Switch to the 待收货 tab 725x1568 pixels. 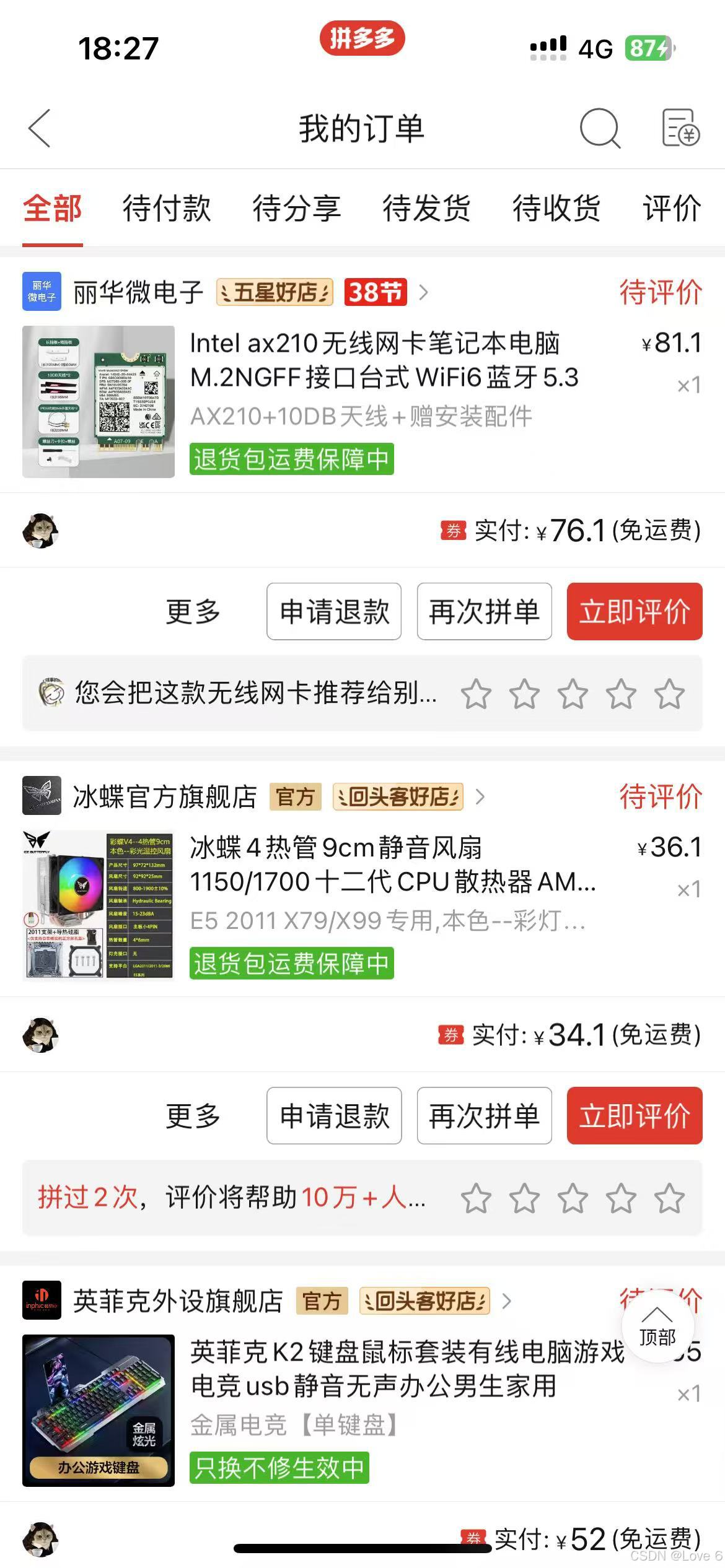556,208
